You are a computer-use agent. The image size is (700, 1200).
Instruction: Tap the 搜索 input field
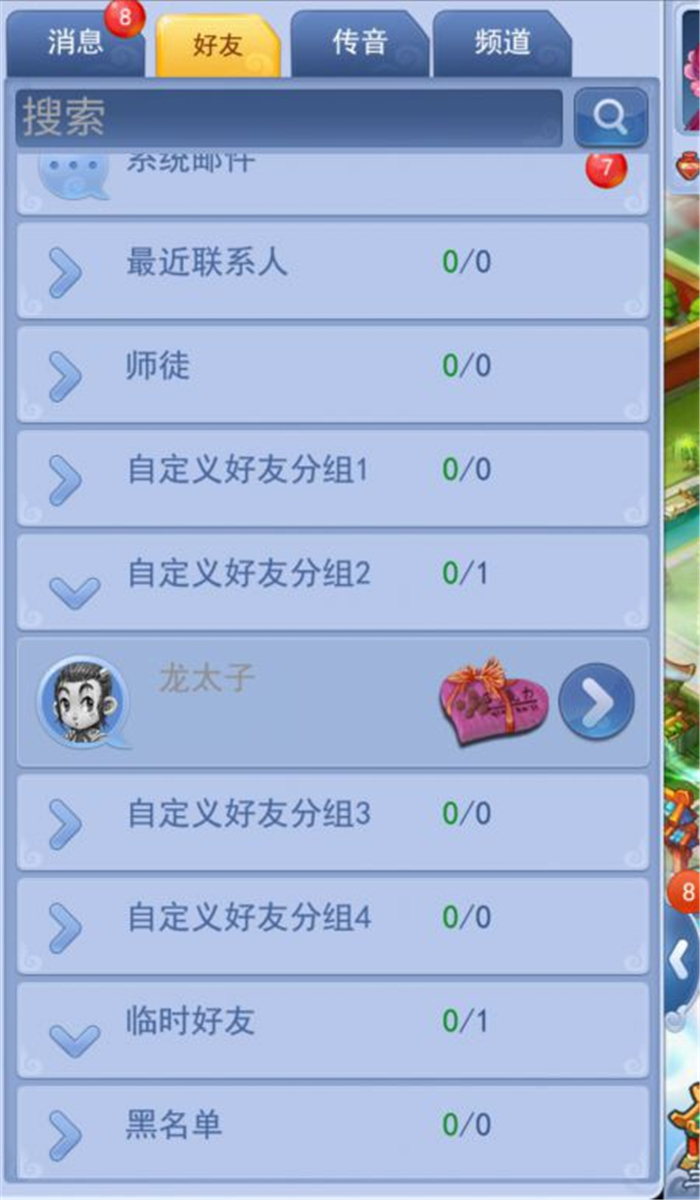coord(290,118)
